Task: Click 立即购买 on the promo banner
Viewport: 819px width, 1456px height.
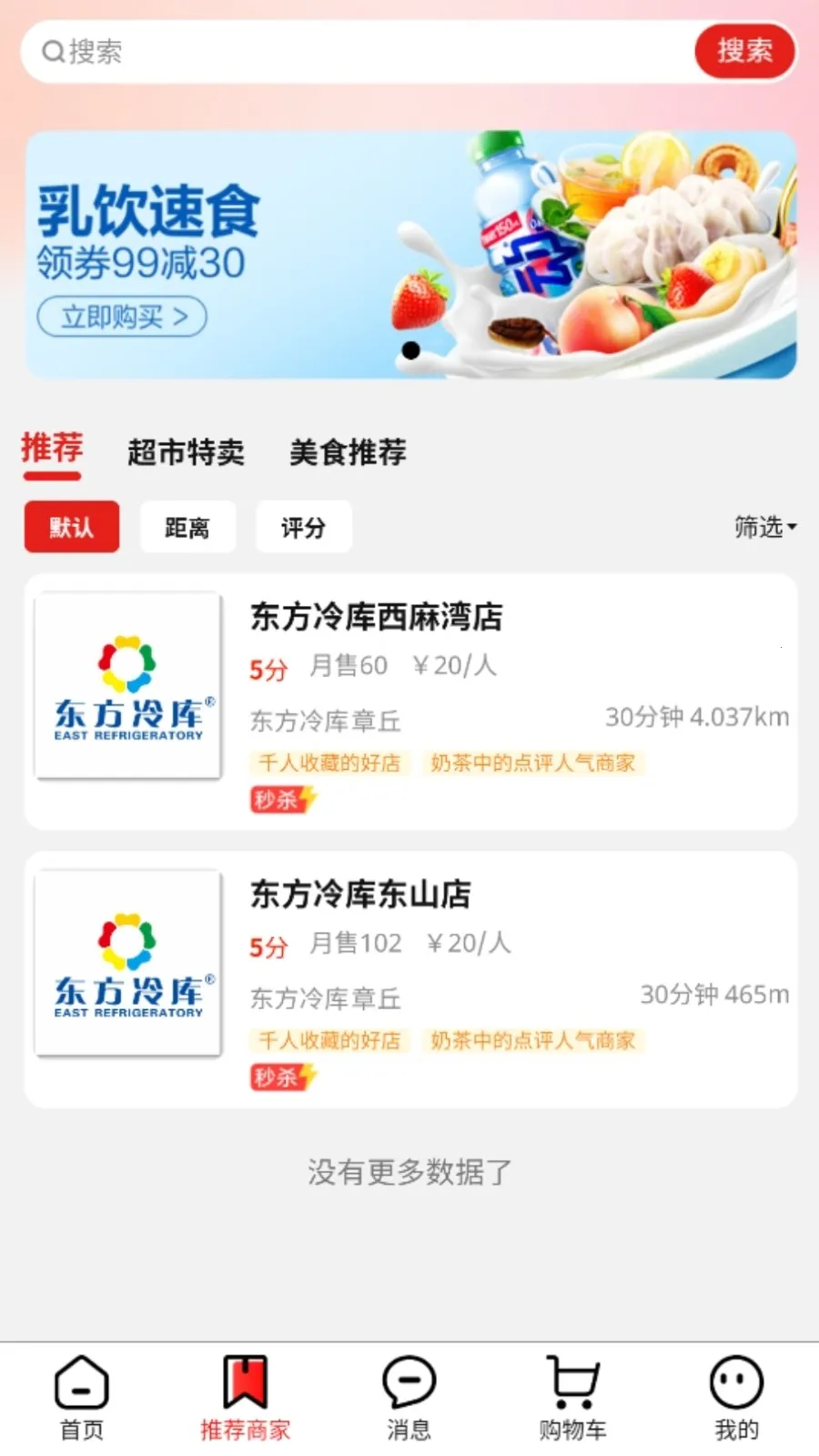Action: point(121,317)
